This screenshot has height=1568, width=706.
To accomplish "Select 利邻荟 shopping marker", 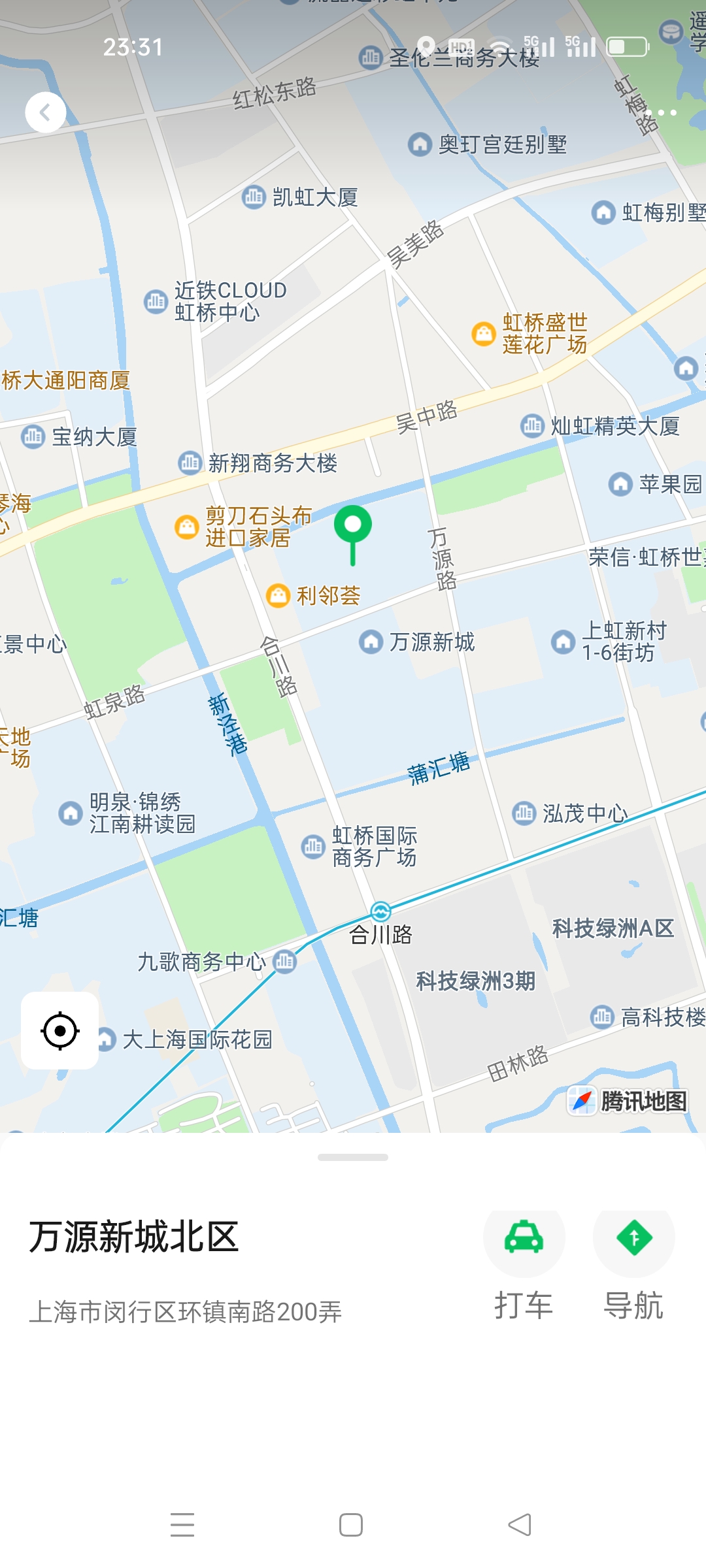I will point(278,595).
